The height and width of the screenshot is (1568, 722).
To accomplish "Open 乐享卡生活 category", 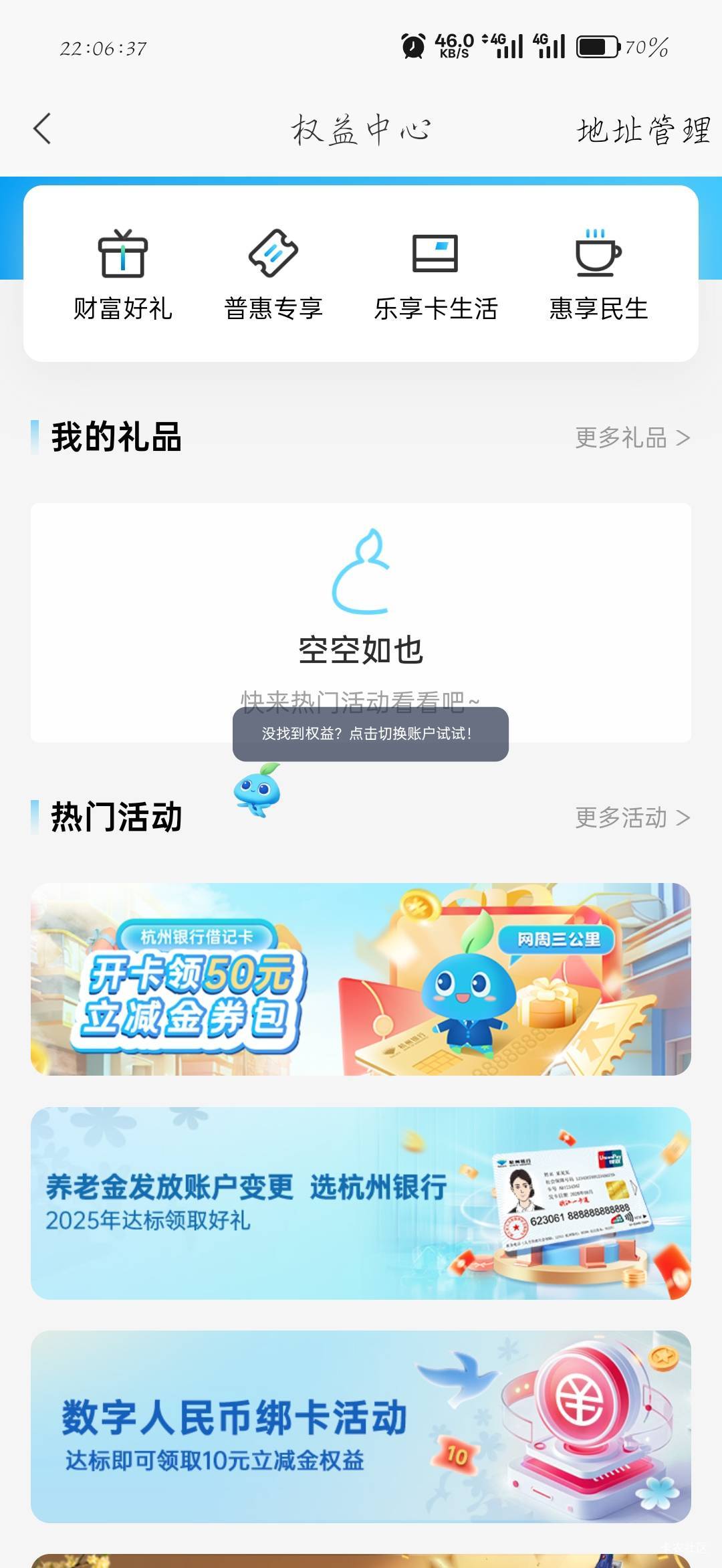I will click(x=436, y=276).
